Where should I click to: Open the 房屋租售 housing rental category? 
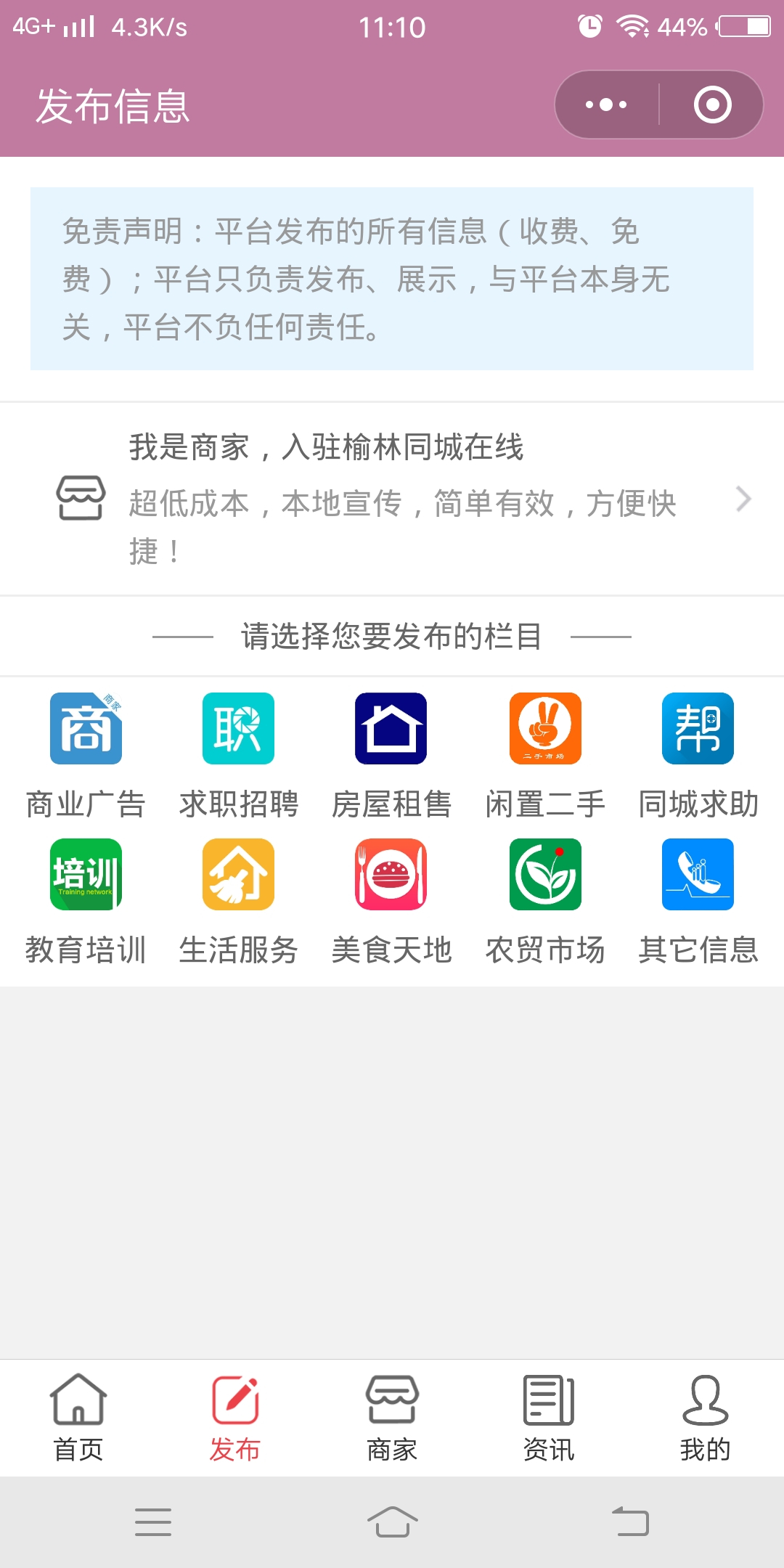tap(391, 729)
